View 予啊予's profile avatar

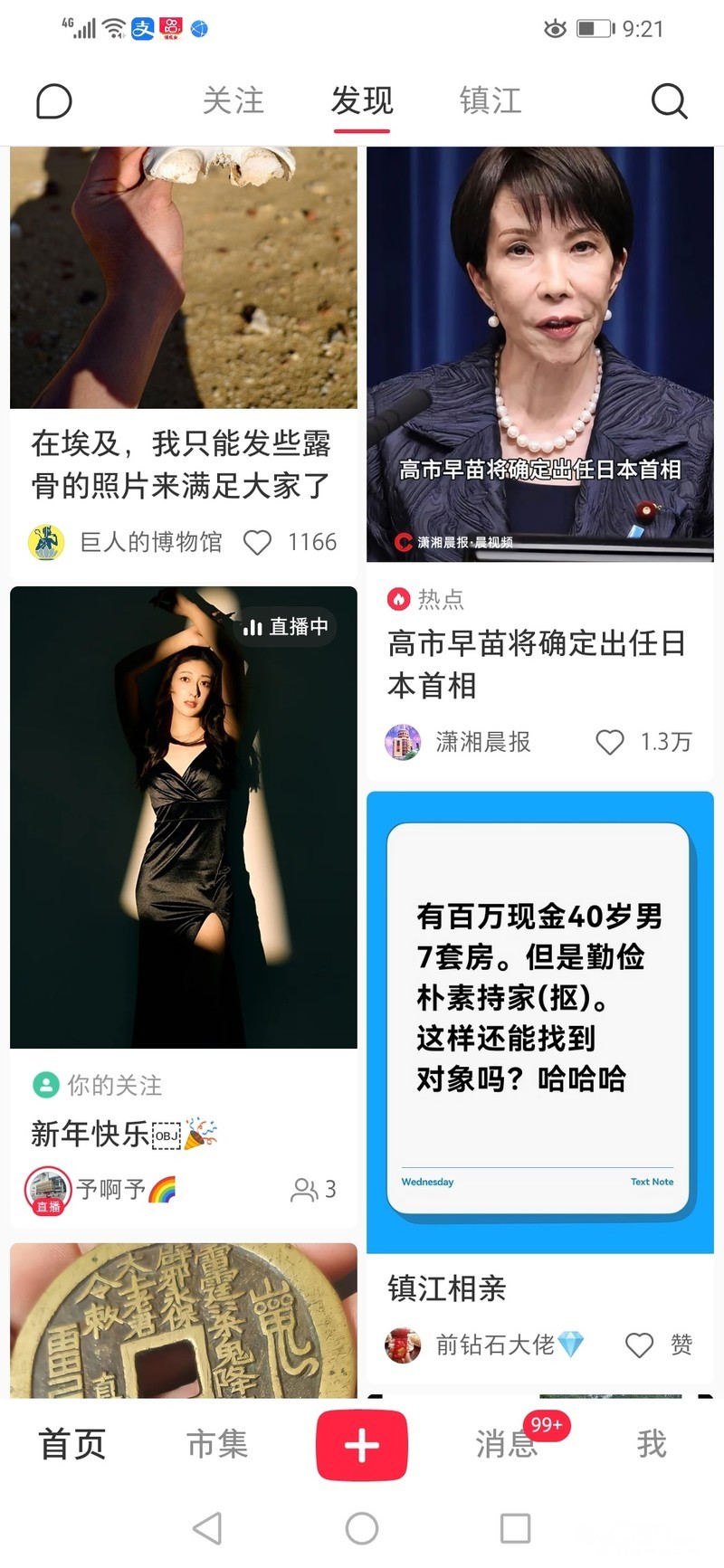click(x=48, y=1189)
